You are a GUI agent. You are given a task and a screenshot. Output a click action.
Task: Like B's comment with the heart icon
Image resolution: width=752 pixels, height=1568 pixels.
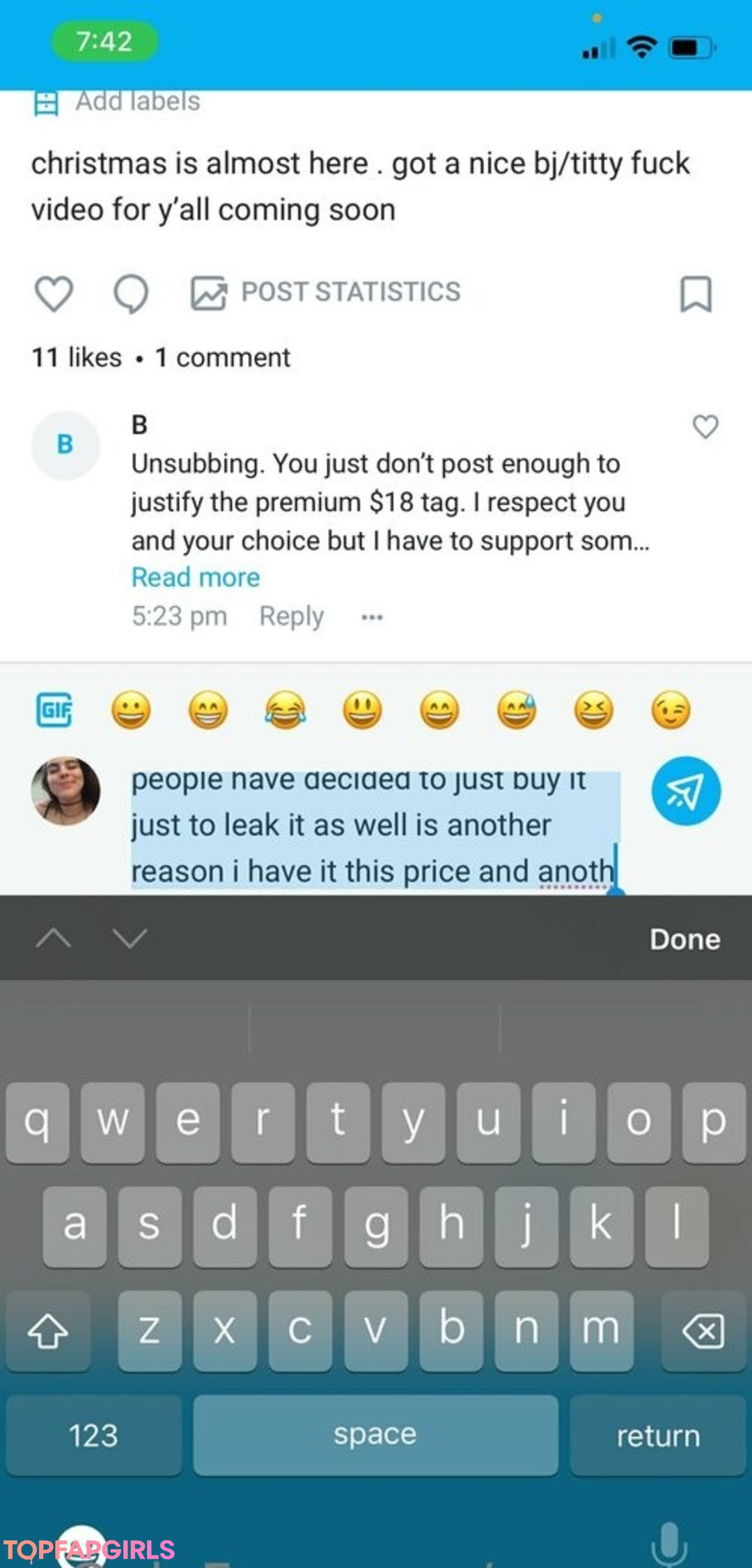tap(705, 426)
